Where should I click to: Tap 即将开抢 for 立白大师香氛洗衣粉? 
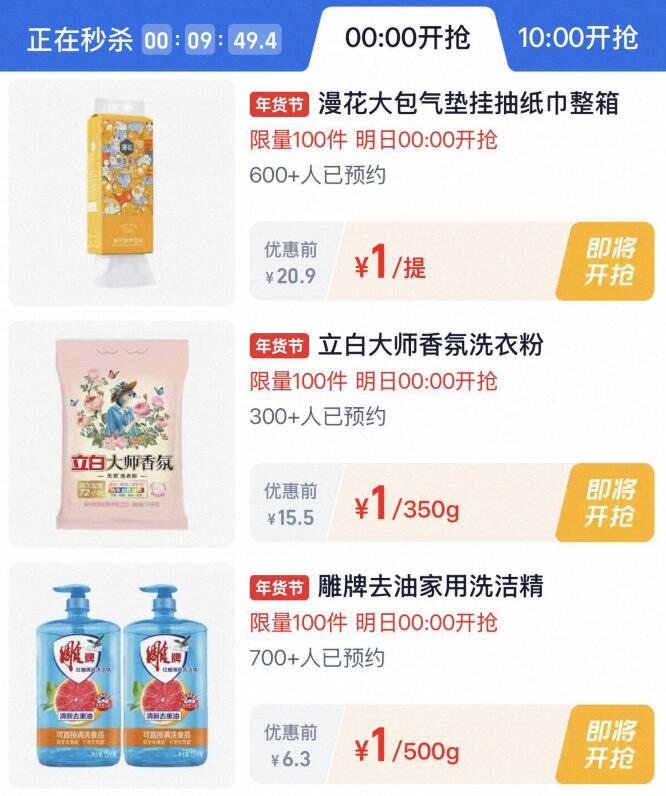point(610,503)
